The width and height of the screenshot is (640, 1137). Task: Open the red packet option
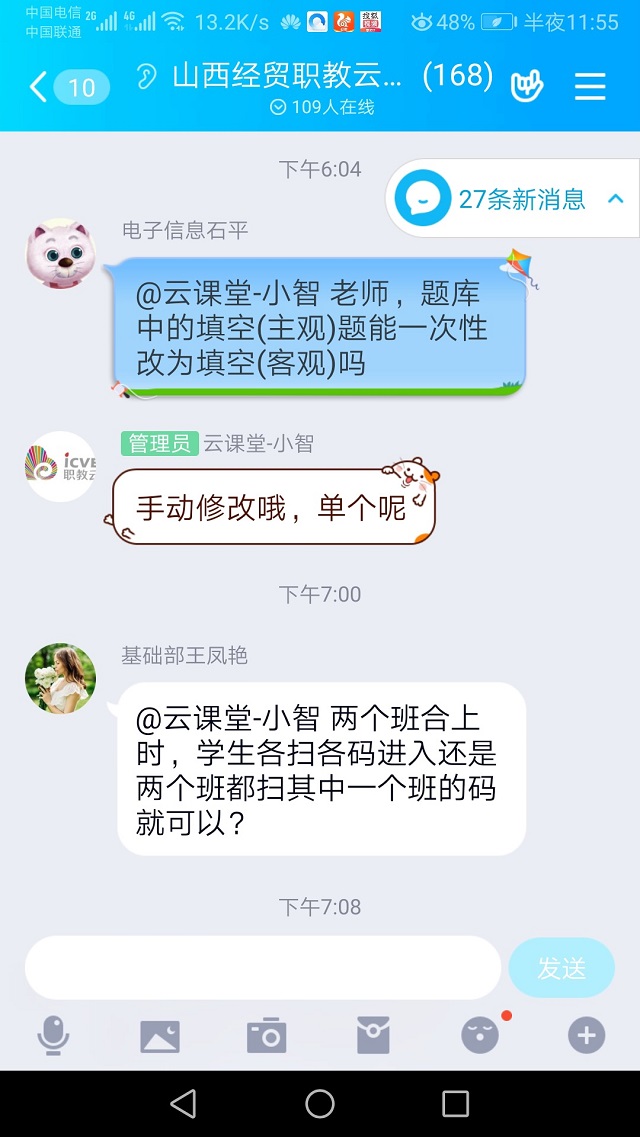373,1035
